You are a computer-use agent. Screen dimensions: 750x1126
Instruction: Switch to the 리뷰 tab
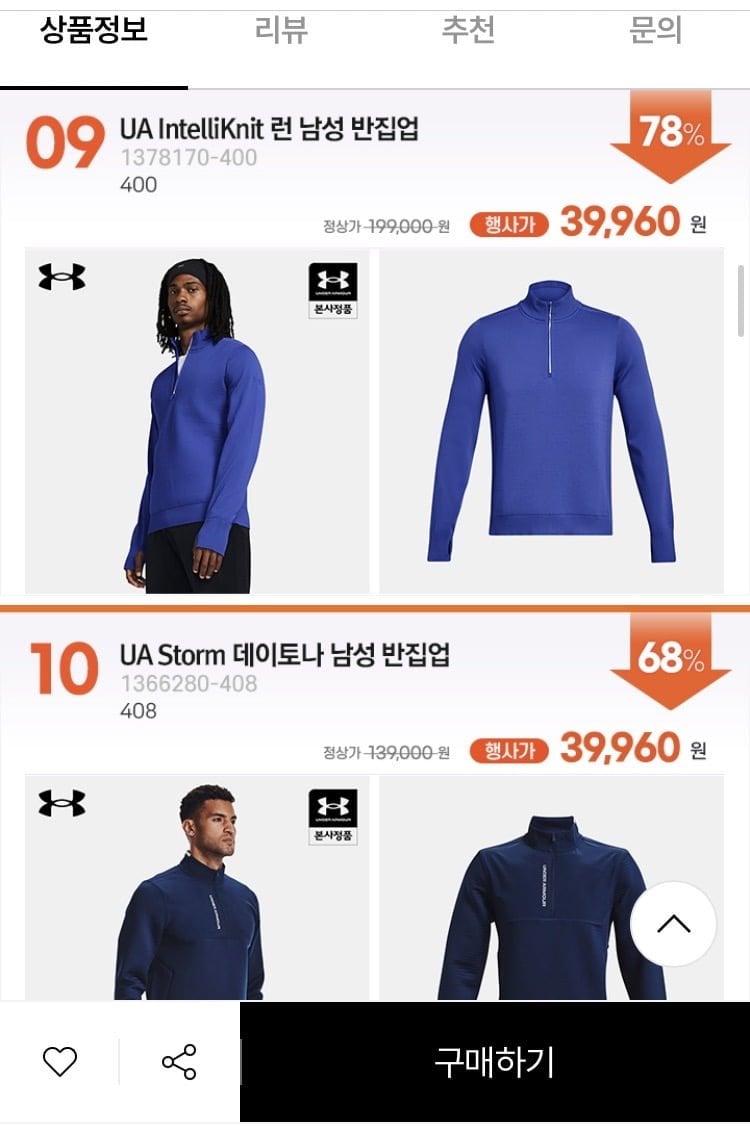point(281,32)
